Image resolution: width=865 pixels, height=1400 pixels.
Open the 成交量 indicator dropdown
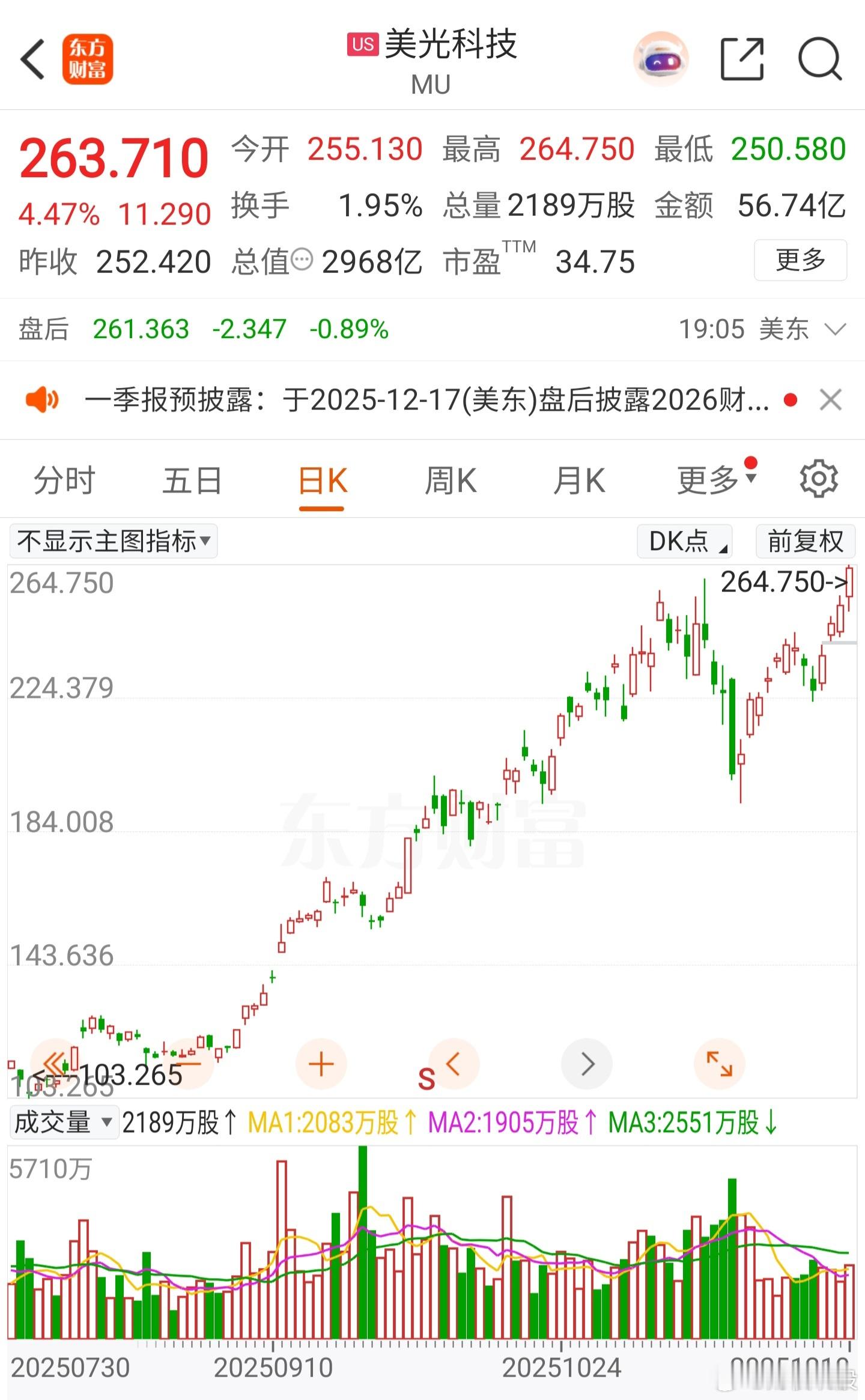click(x=64, y=1121)
